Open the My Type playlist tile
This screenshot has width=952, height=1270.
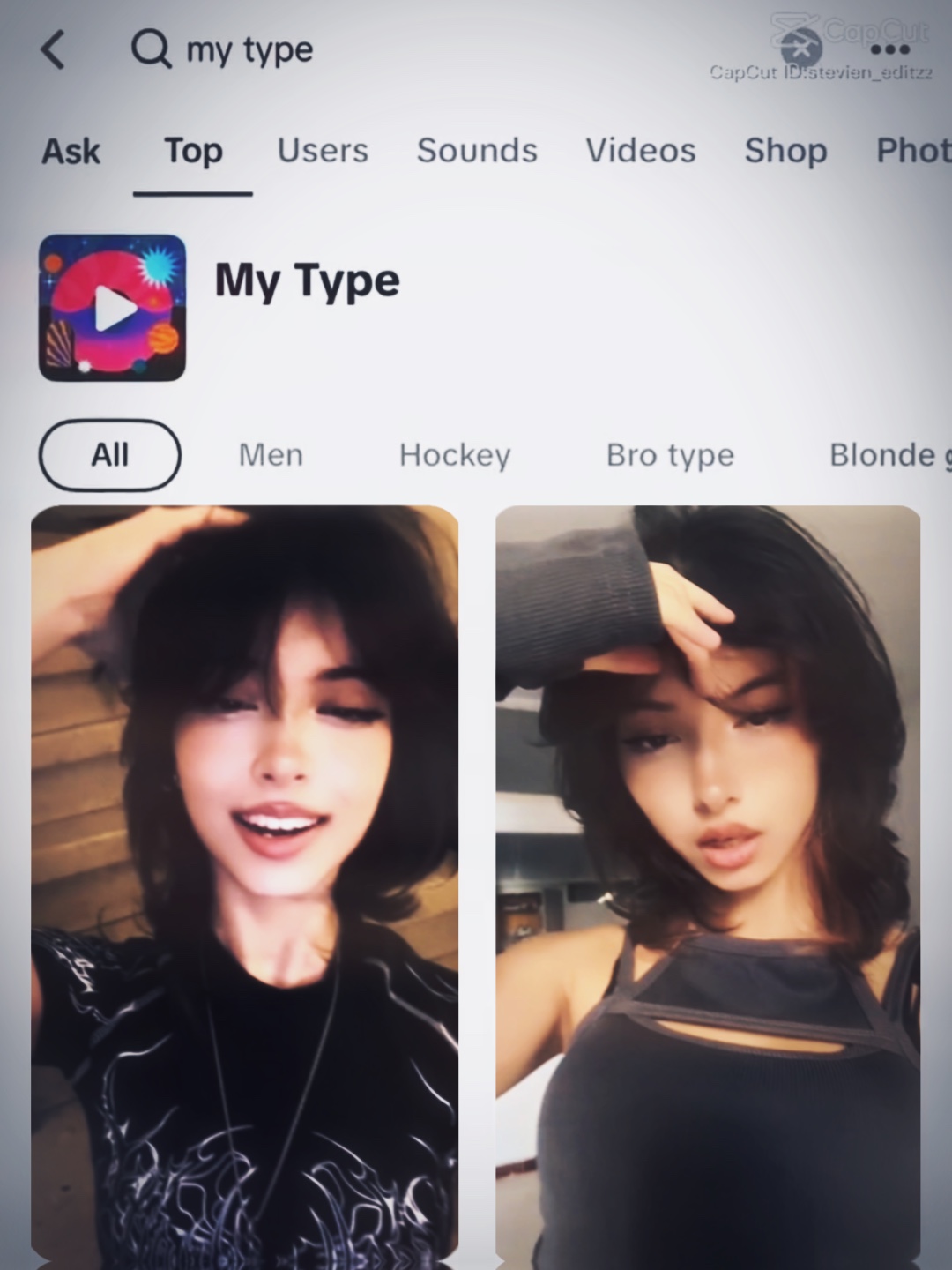pos(112,308)
